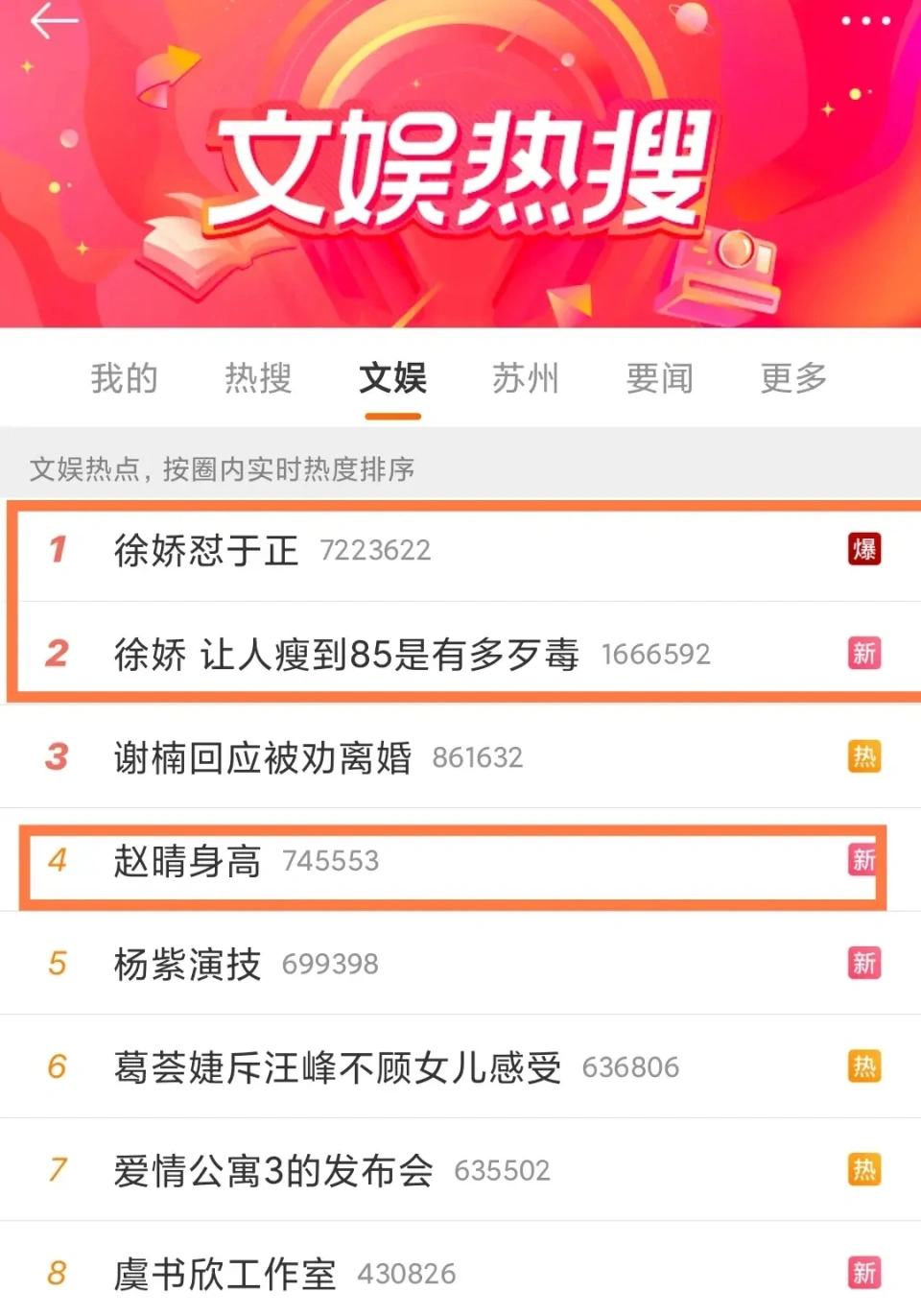Open the 赵晴身高 trending item
This screenshot has height=1316, width=921.
188,861
